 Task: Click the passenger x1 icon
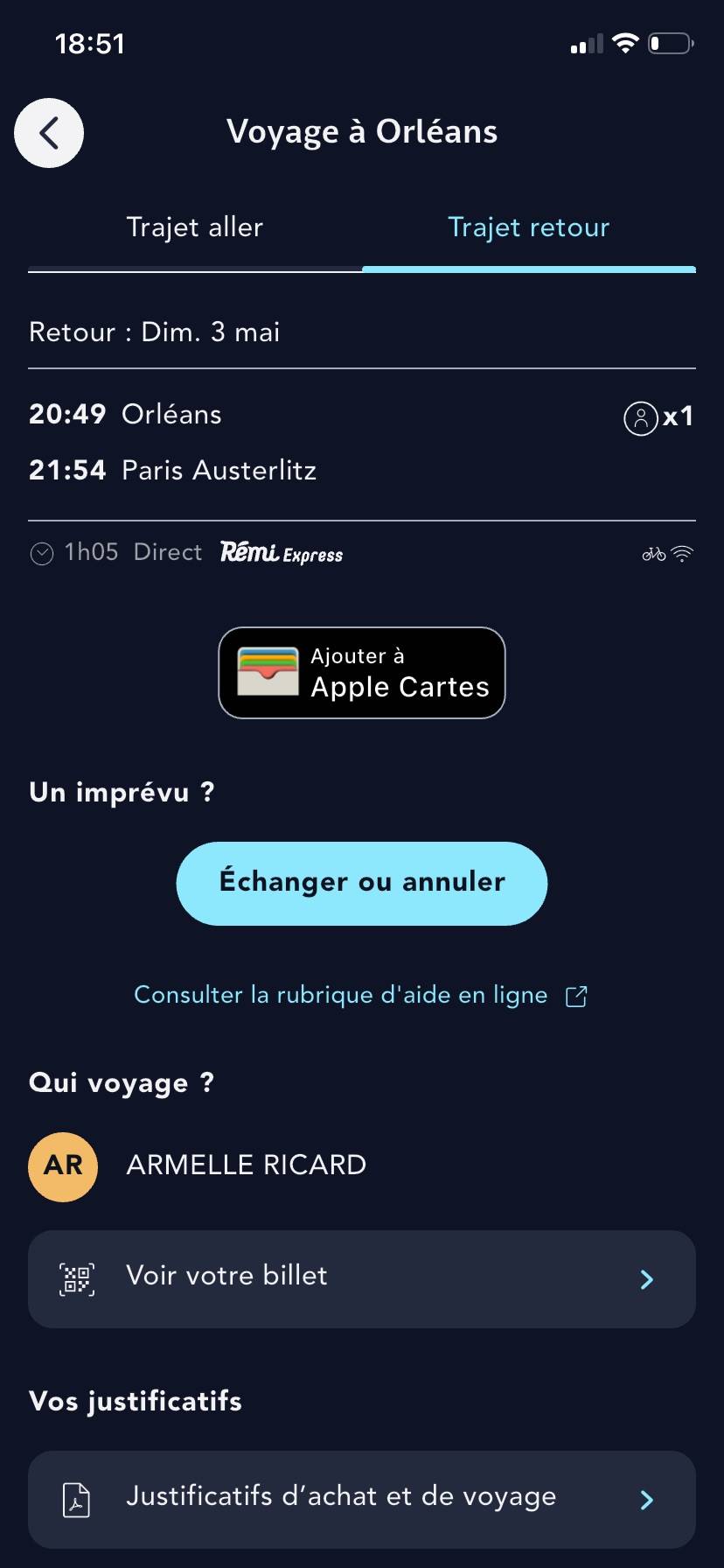point(641,418)
